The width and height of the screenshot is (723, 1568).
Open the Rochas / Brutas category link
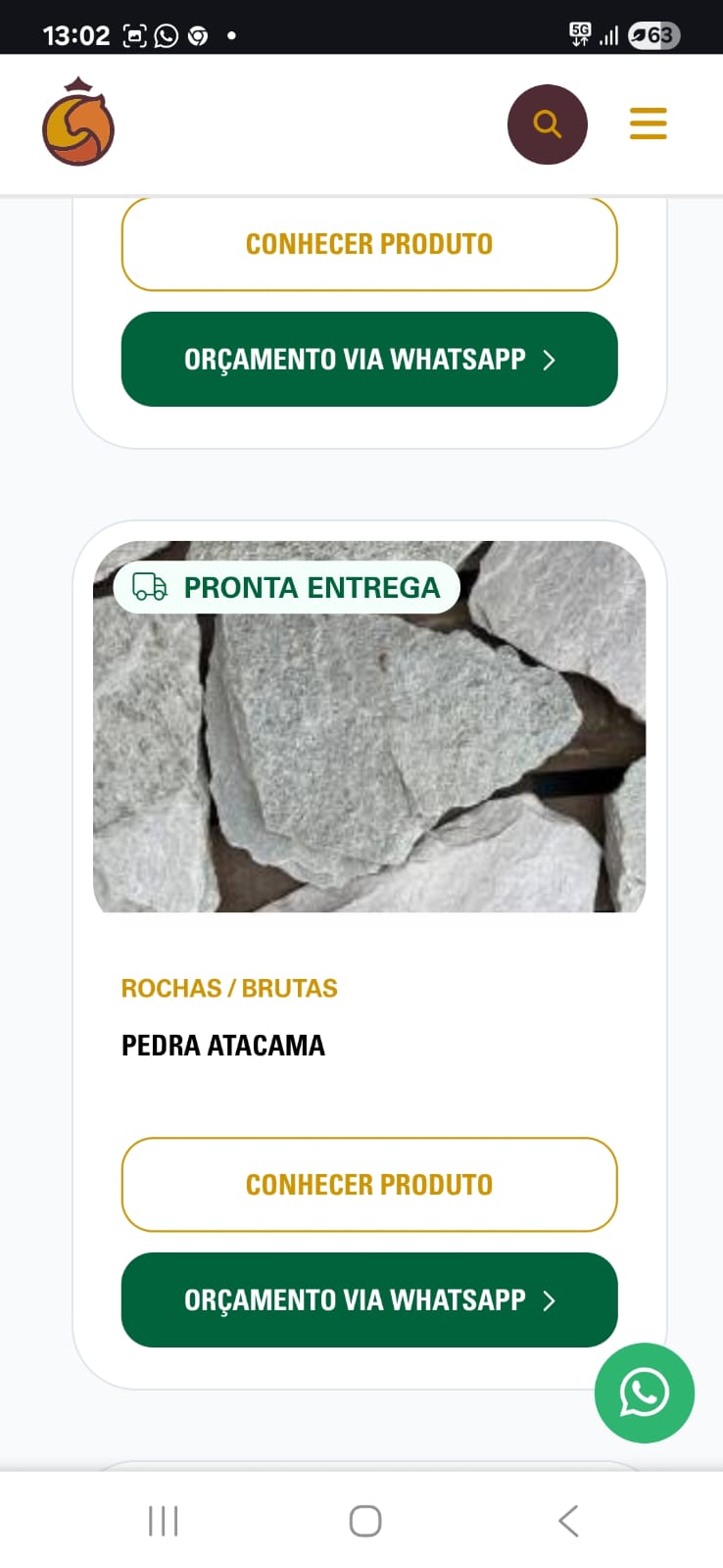[x=229, y=988]
